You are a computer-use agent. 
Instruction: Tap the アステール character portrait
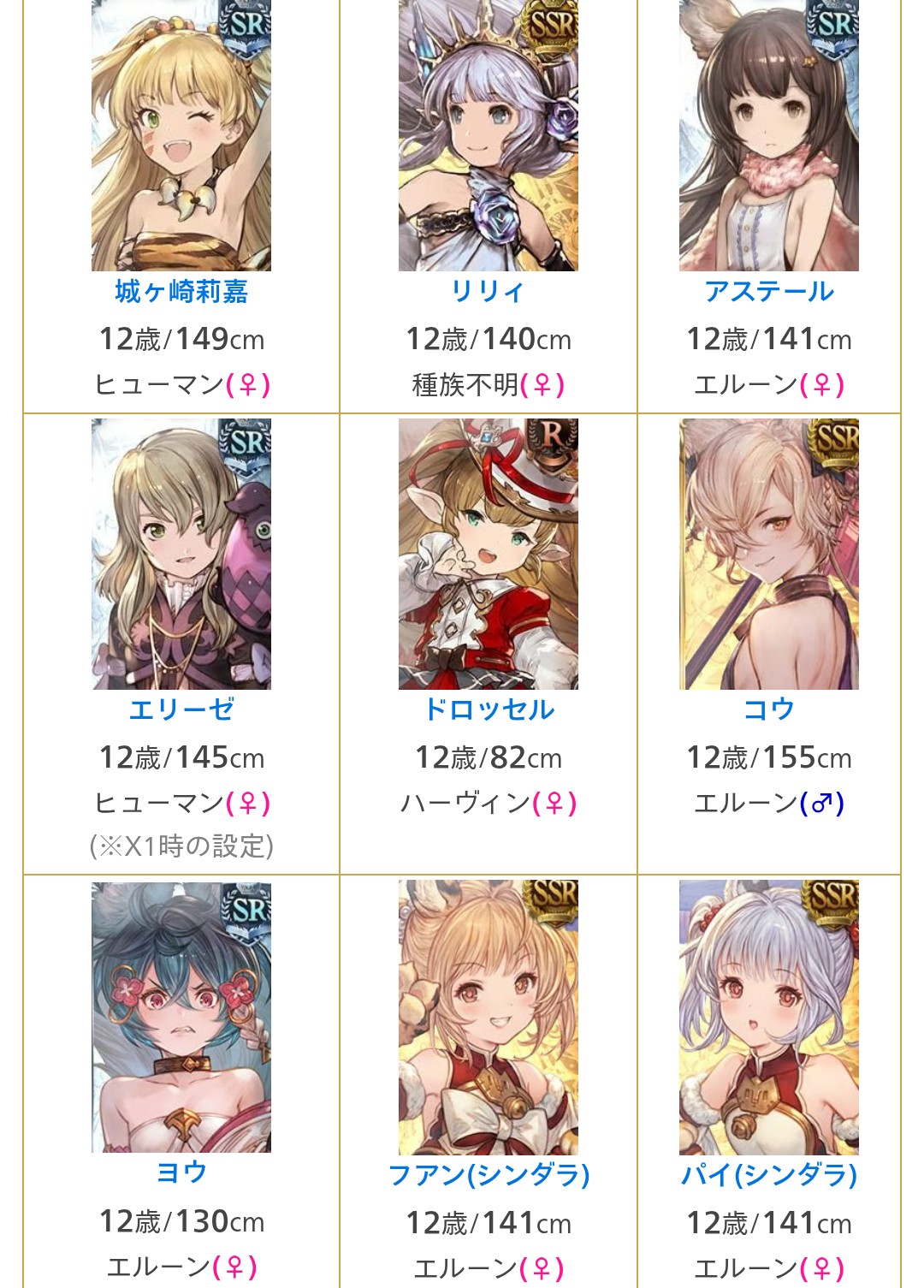coord(768,135)
